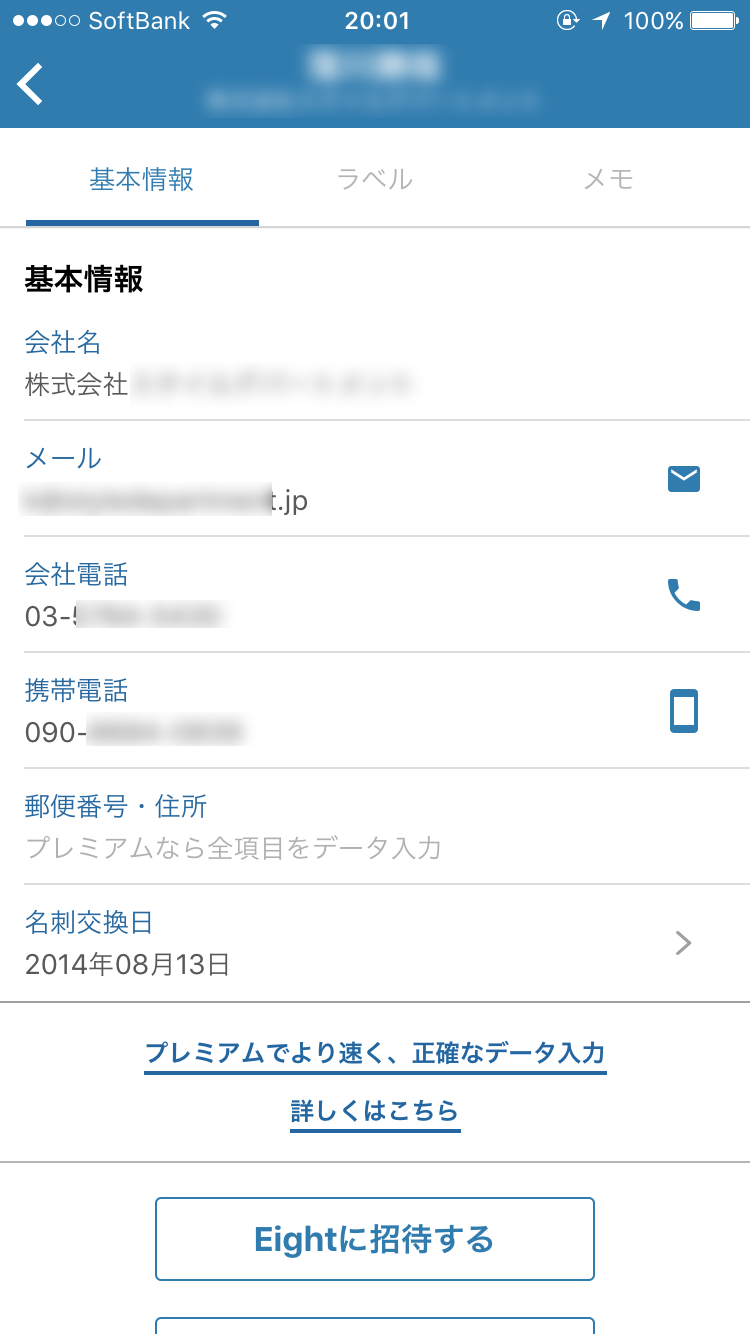Call the company phone number
The height and width of the screenshot is (1334, 750).
(x=684, y=596)
